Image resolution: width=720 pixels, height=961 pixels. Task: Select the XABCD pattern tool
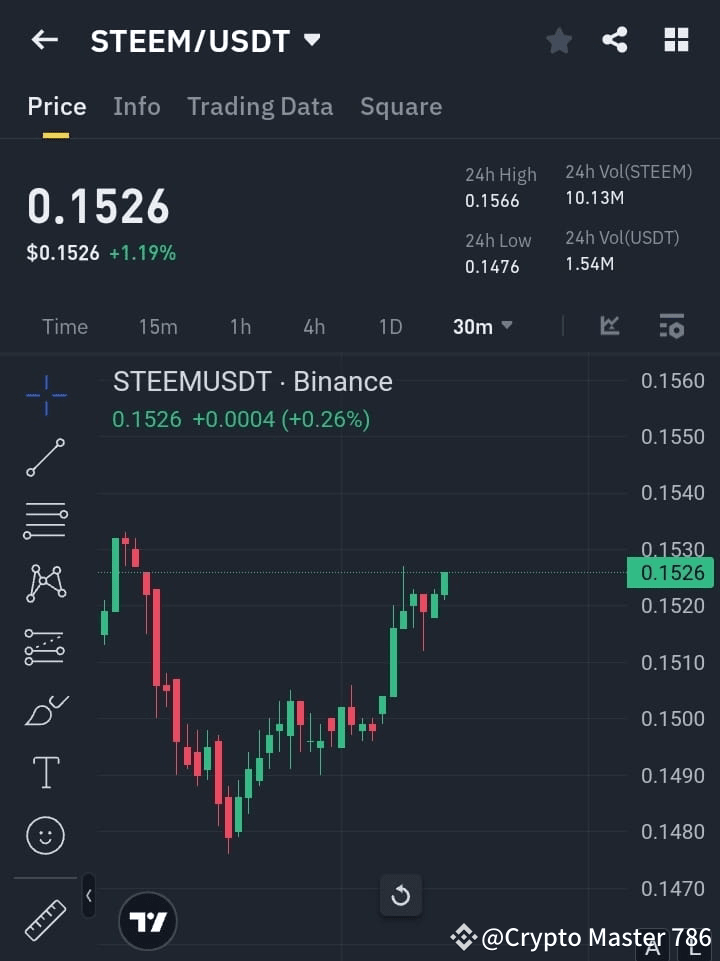(45, 583)
